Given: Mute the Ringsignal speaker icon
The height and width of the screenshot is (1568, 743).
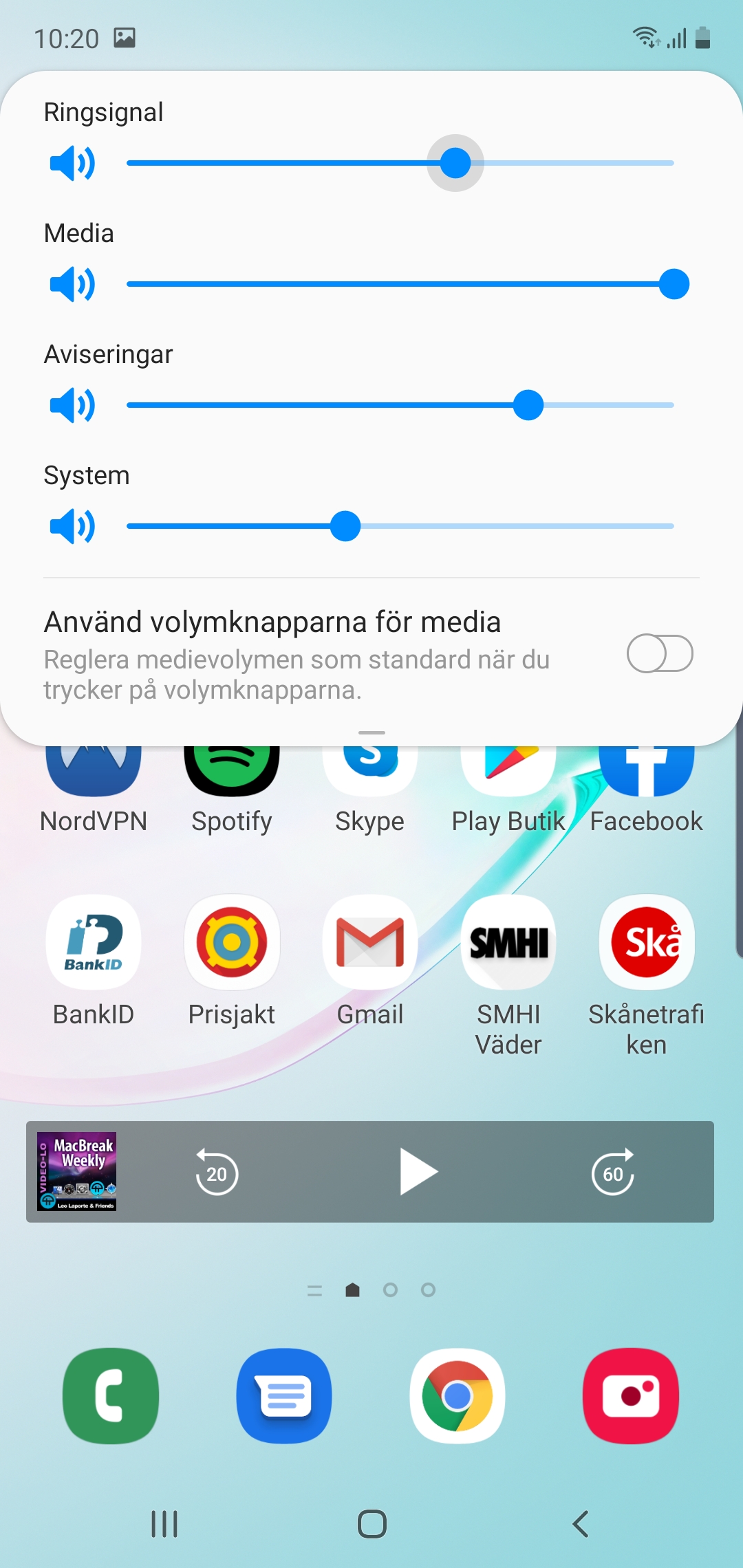Looking at the screenshot, I should coord(72,164).
